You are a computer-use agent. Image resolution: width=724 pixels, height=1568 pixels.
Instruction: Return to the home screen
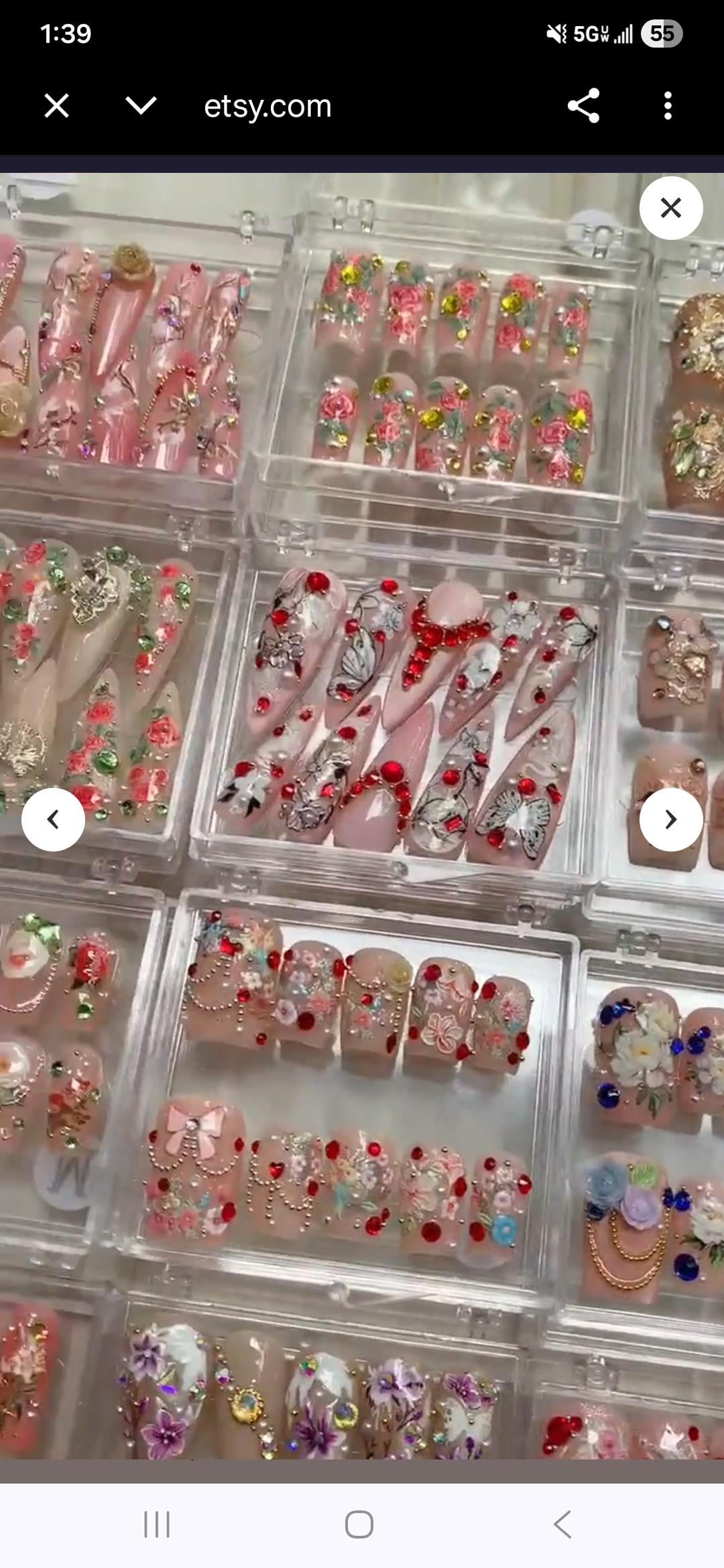click(359, 1524)
